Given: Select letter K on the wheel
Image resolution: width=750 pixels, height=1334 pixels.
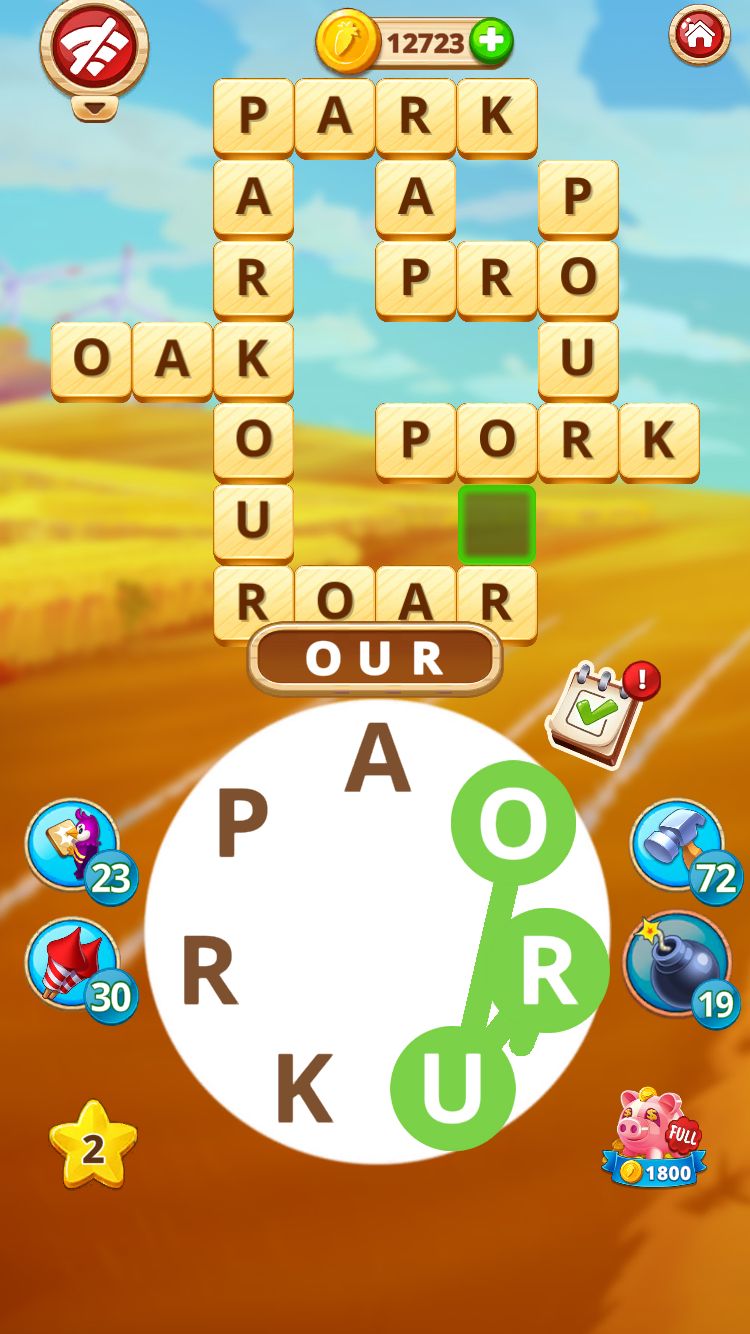Looking at the screenshot, I should coord(304,1088).
